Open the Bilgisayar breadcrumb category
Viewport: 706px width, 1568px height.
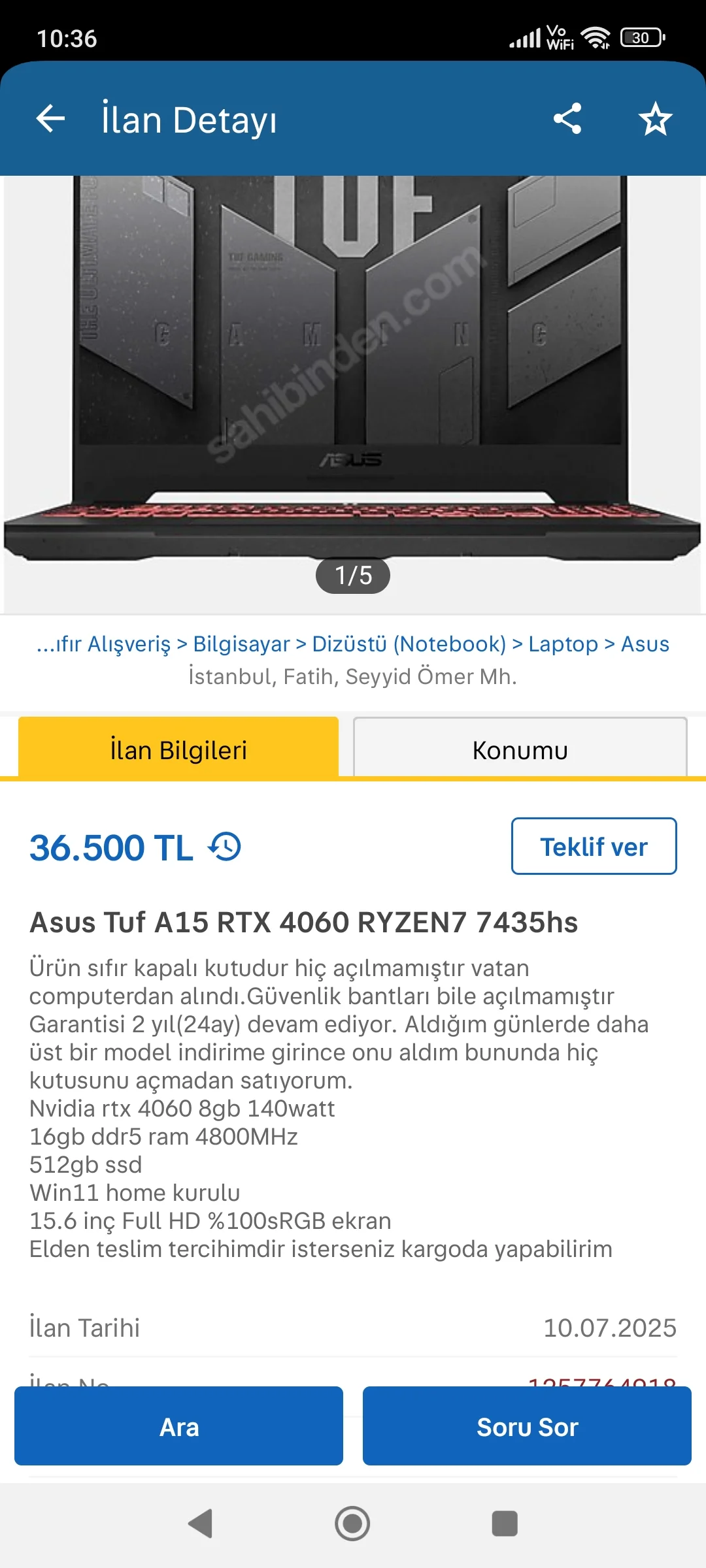click(241, 644)
